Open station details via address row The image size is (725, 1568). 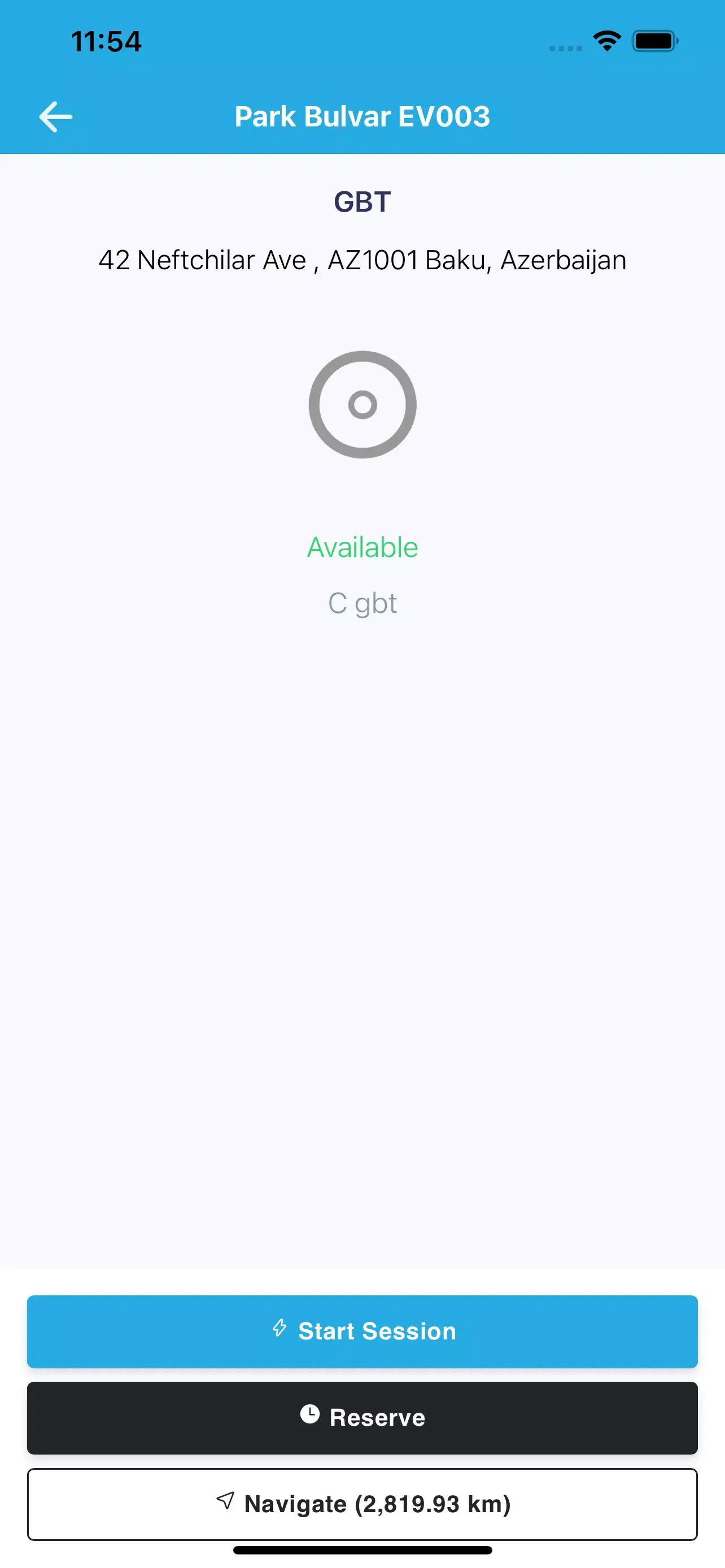pos(363,259)
